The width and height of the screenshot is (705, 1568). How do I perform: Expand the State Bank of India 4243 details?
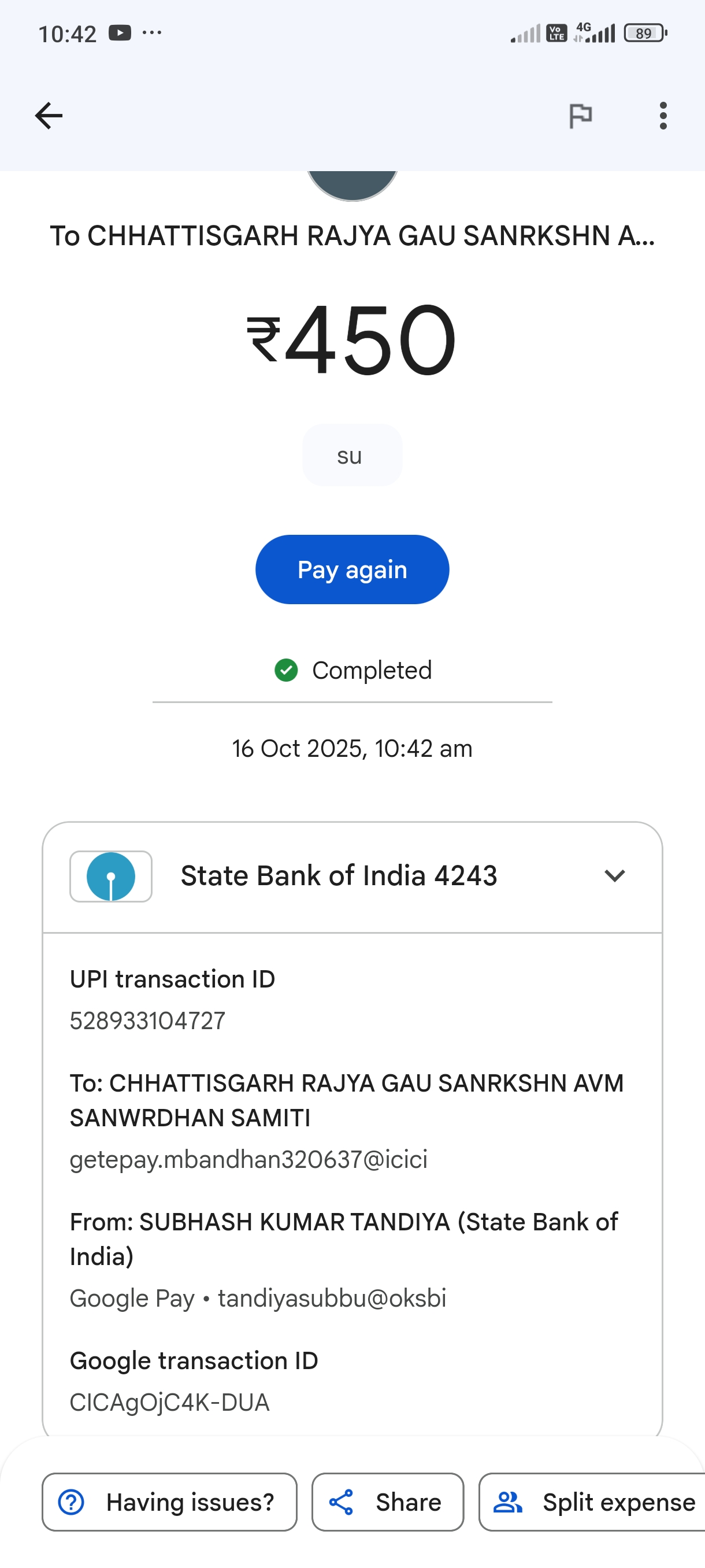[614, 876]
